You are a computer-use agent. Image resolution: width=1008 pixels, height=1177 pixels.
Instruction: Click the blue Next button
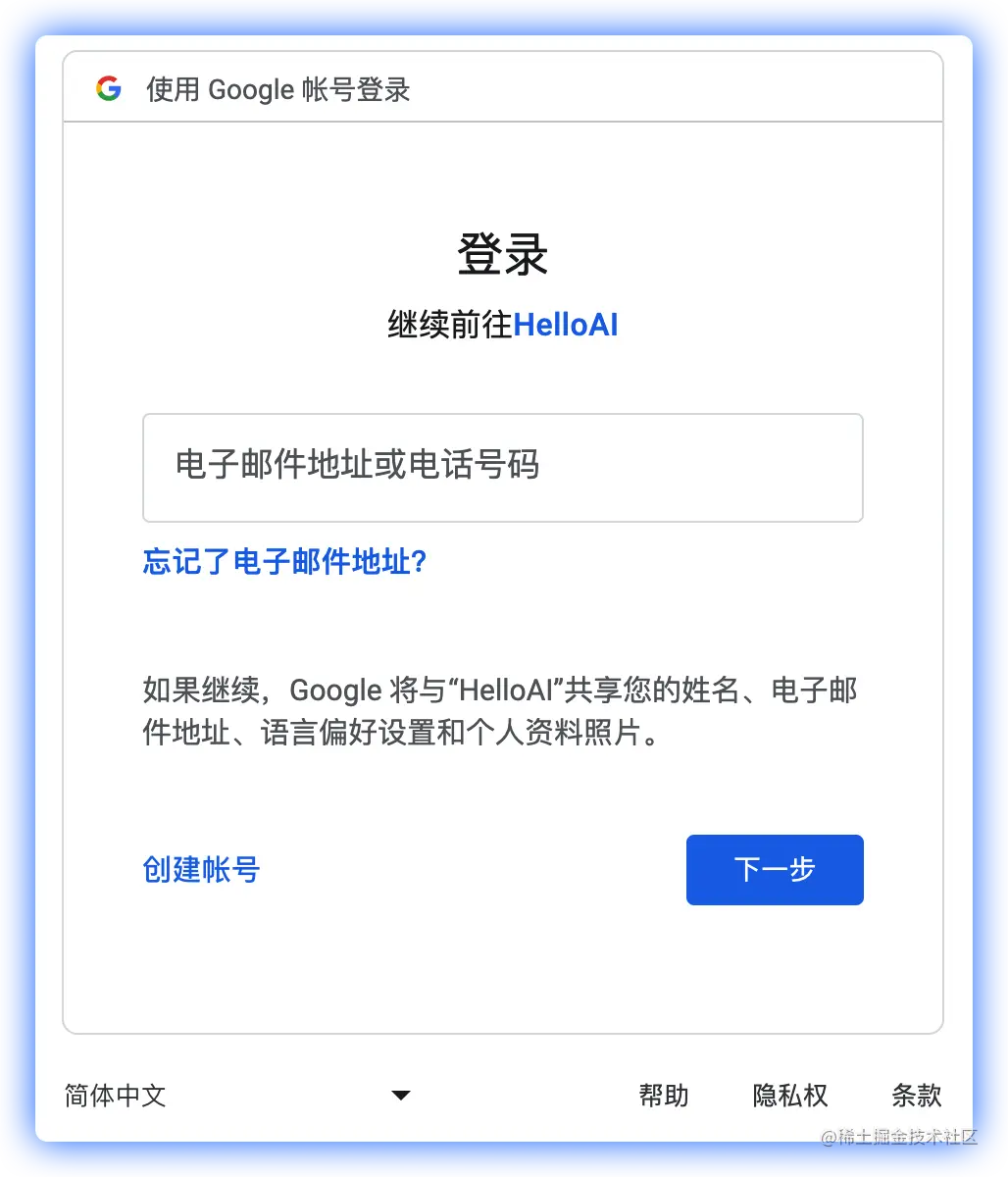pyautogui.click(x=774, y=869)
